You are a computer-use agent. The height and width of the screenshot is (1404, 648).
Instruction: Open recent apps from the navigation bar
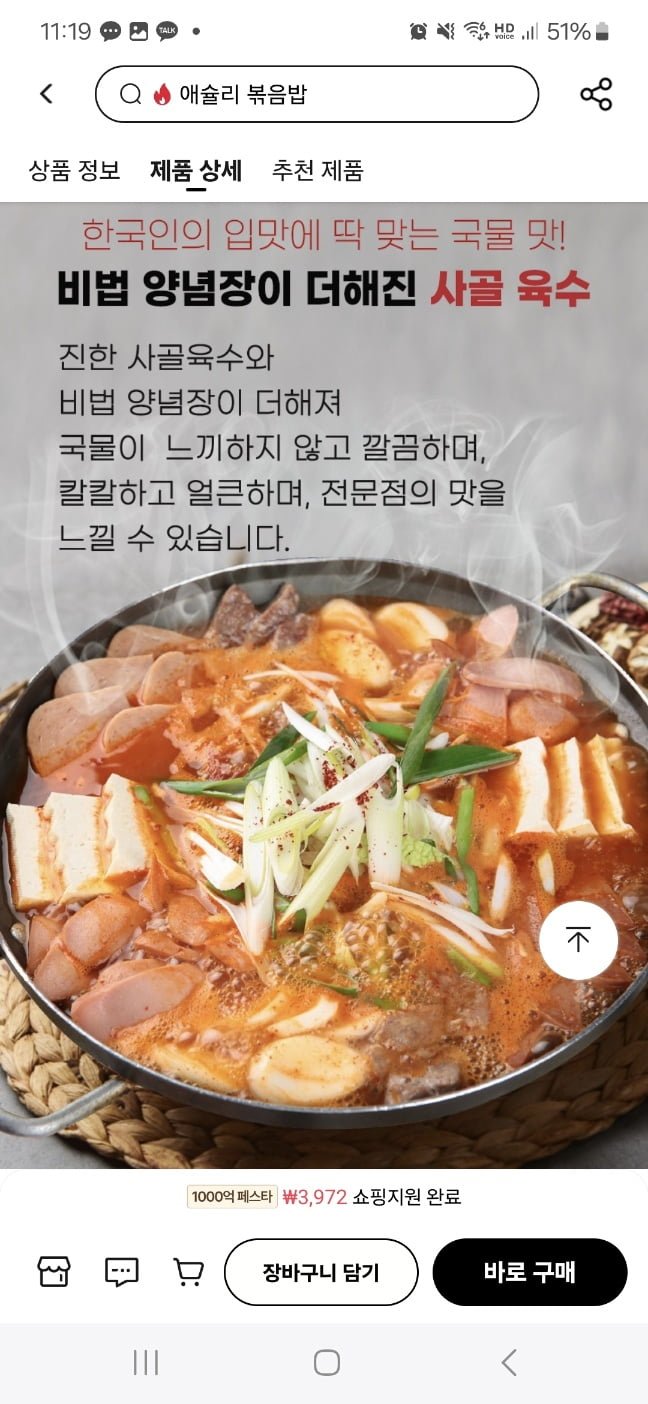(146, 1362)
